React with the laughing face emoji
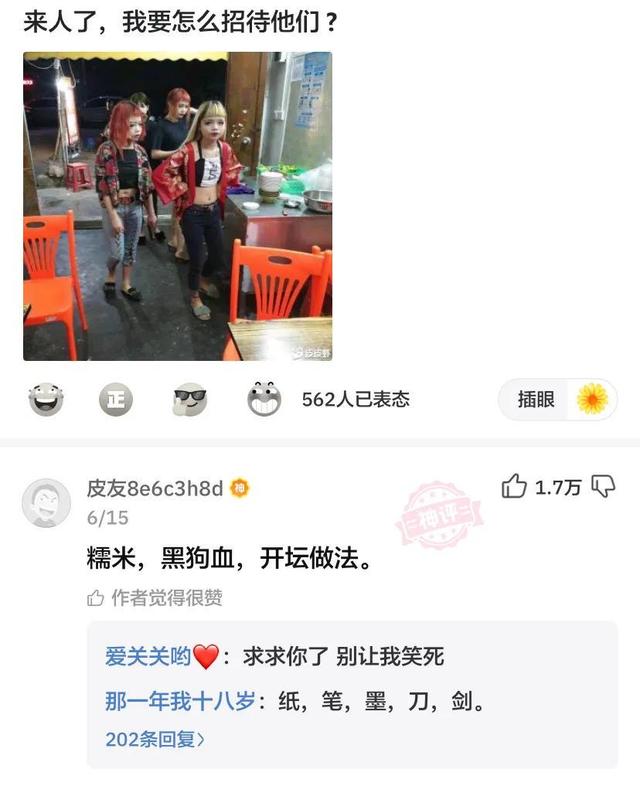Image resolution: width=640 pixels, height=786 pixels. coord(45,400)
